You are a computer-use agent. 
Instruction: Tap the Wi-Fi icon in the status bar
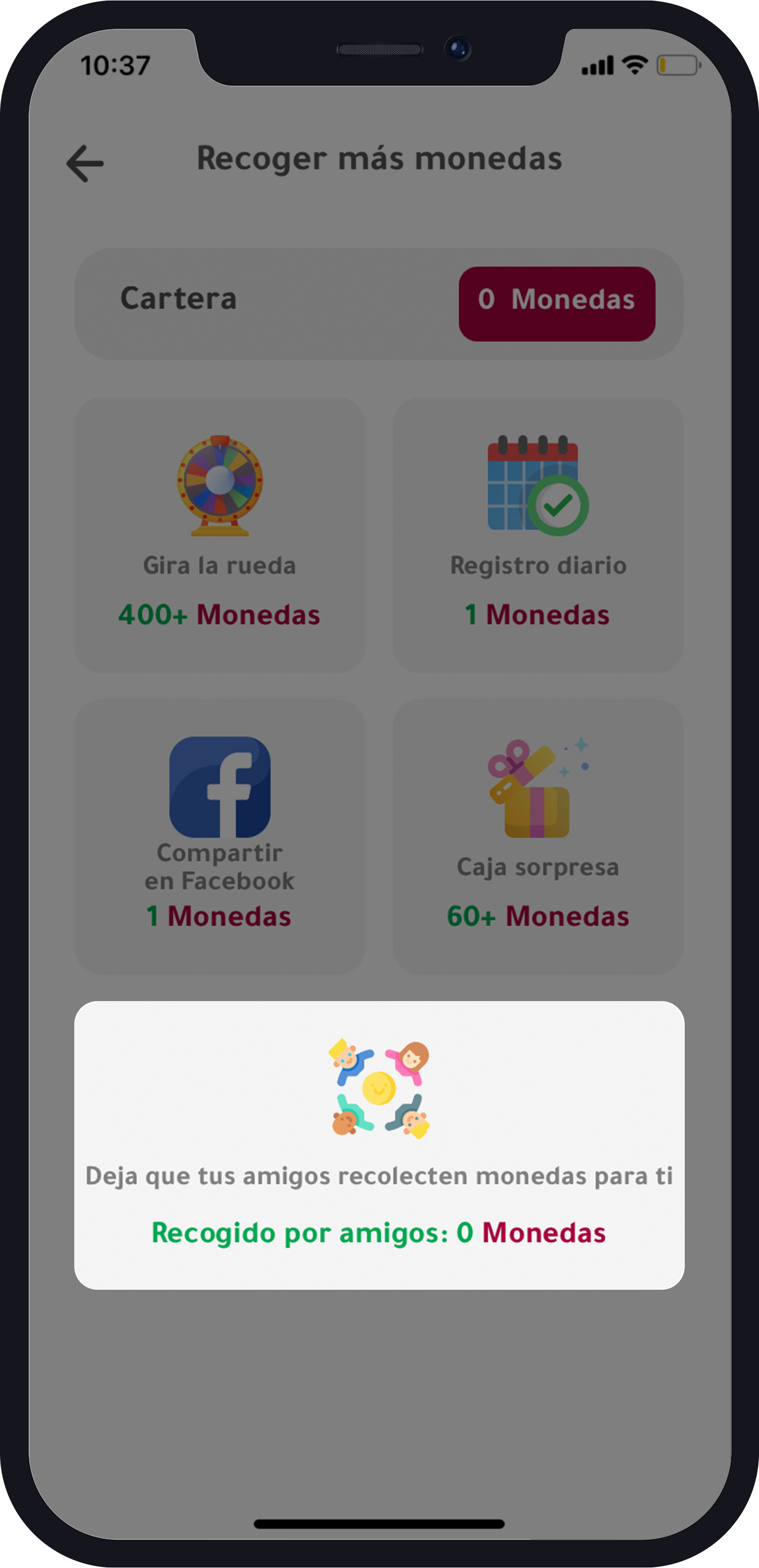click(634, 65)
